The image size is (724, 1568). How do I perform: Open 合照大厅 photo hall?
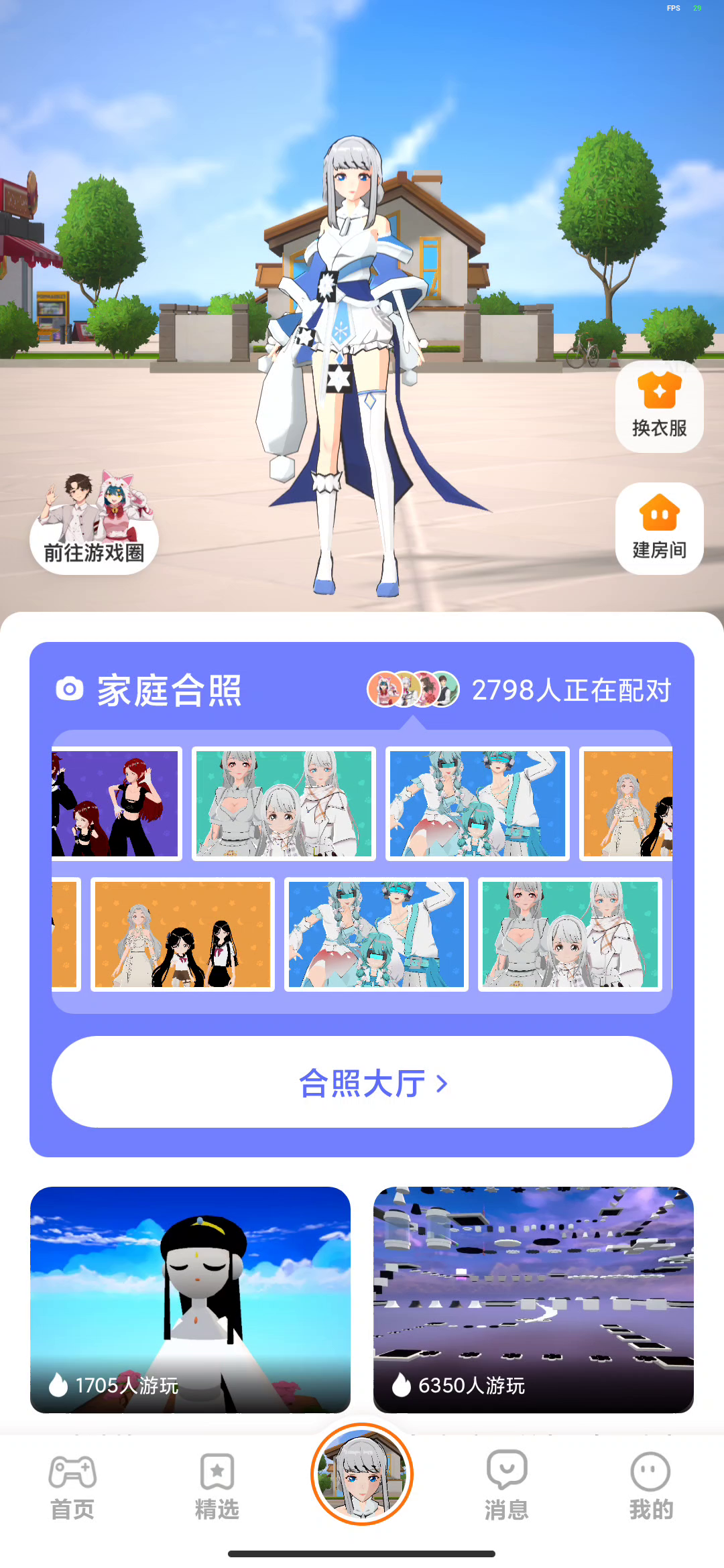pyautogui.click(x=362, y=1082)
